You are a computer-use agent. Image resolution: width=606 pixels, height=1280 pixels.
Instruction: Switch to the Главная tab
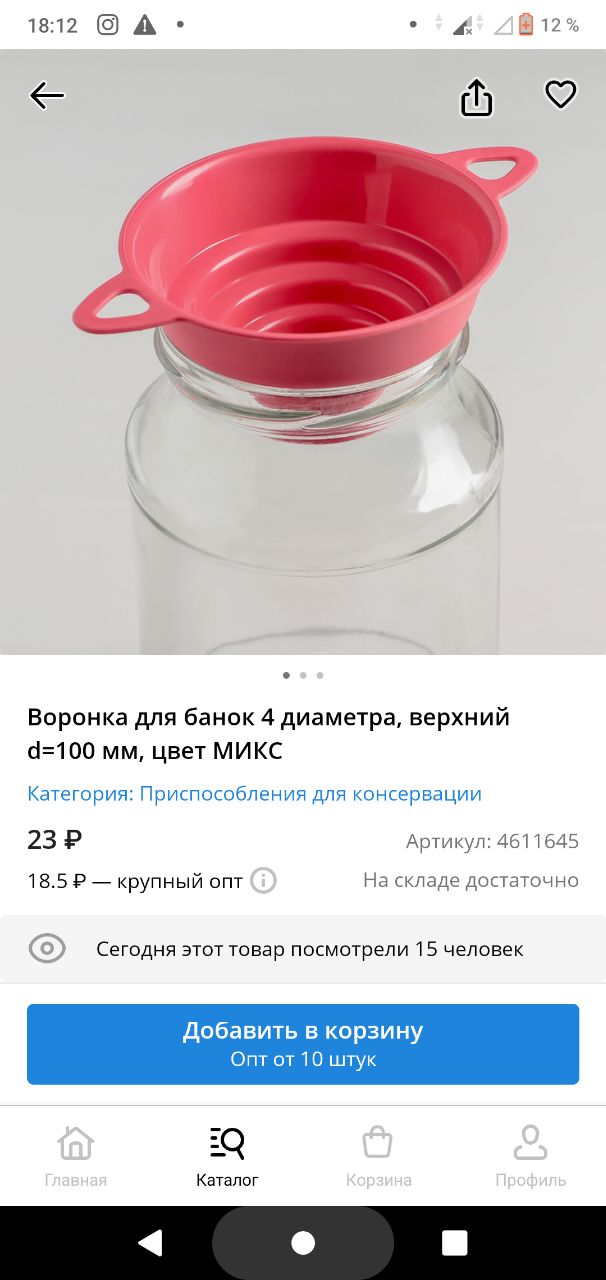(76, 1156)
